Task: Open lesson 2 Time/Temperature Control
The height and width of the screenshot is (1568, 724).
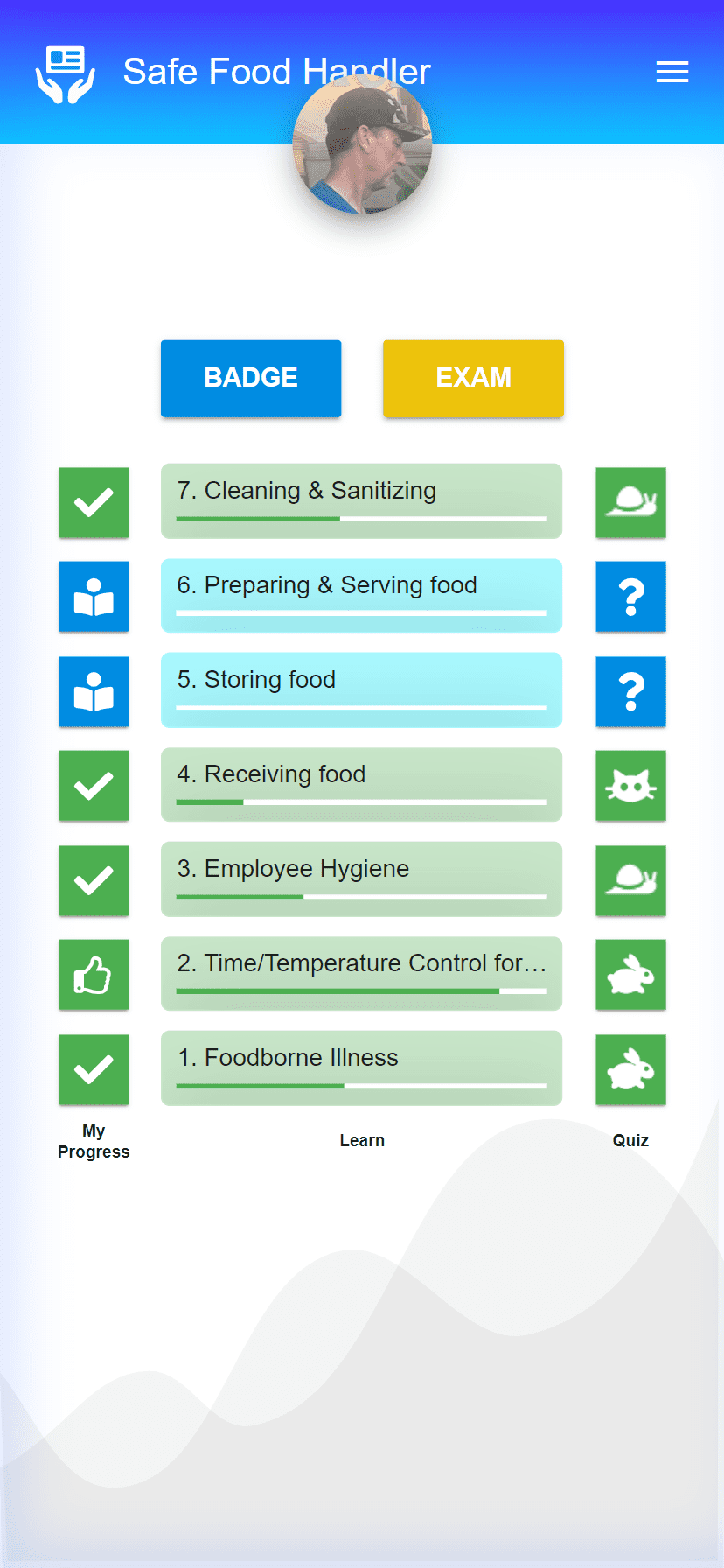Action: (x=361, y=973)
